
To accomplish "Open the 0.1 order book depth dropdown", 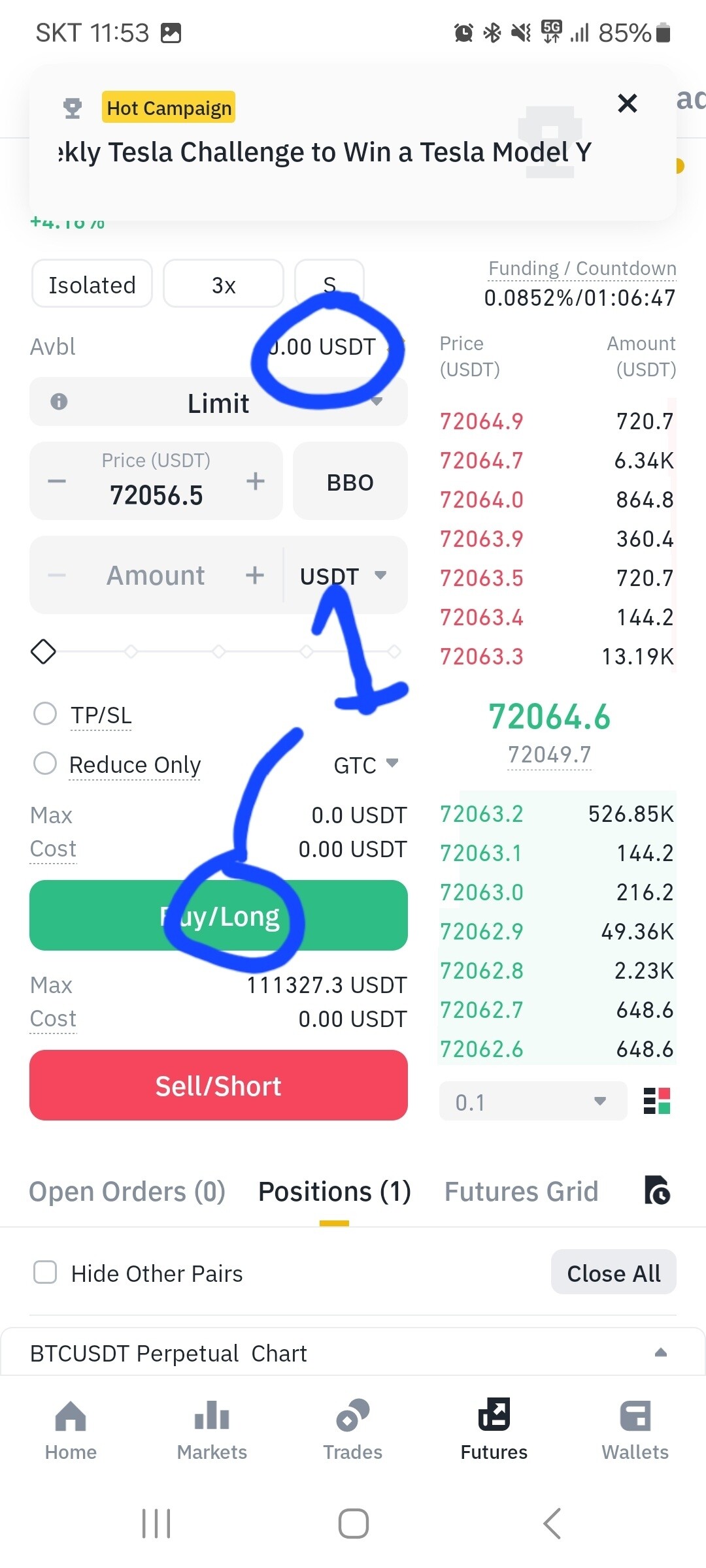I will [532, 1102].
